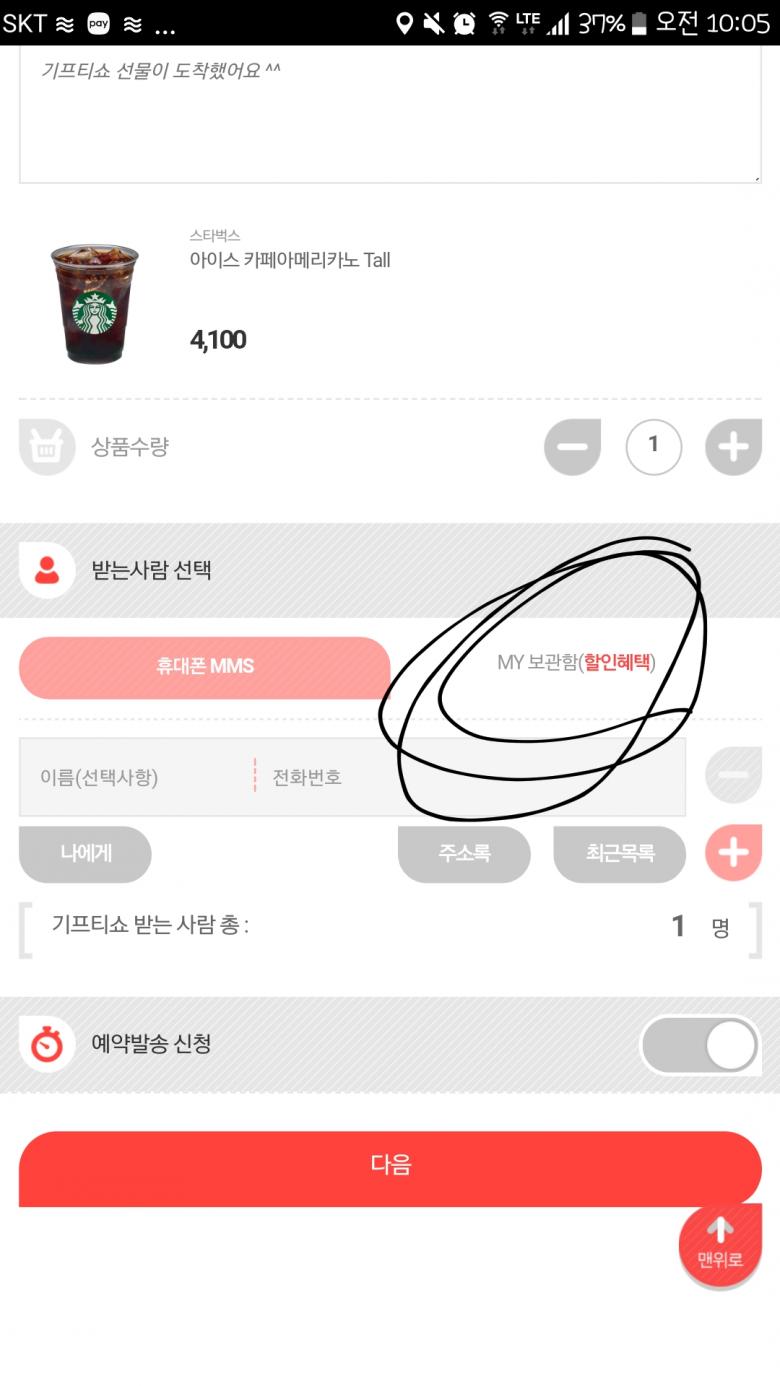This screenshot has height=1386, width=780.
Task: Open 최근목록 recent recipients
Action: click(619, 854)
